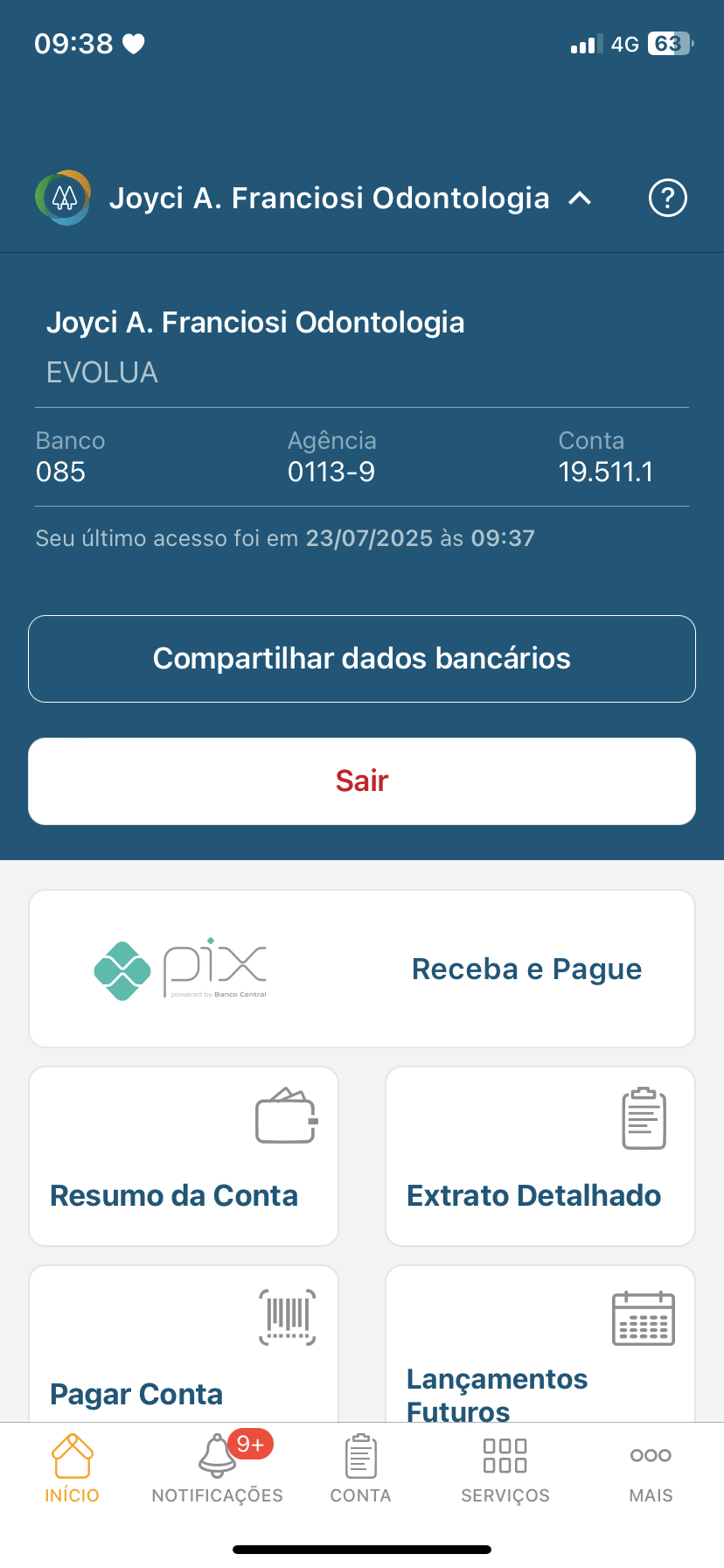Tap Compartilhar dados bancários button
This screenshot has height=1568, width=724.
362,659
